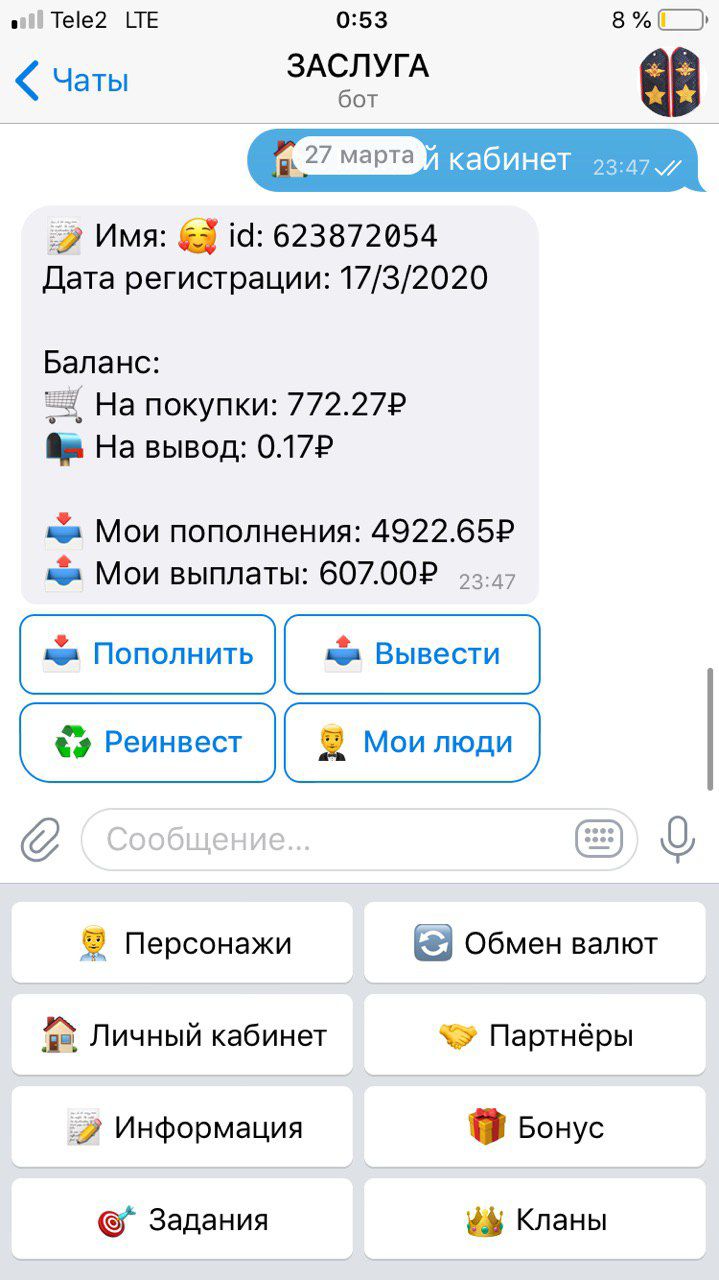The image size is (719, 1280).
Task: Select the Кланы button
Action: pyautogui.click(x=535, y=1219)
